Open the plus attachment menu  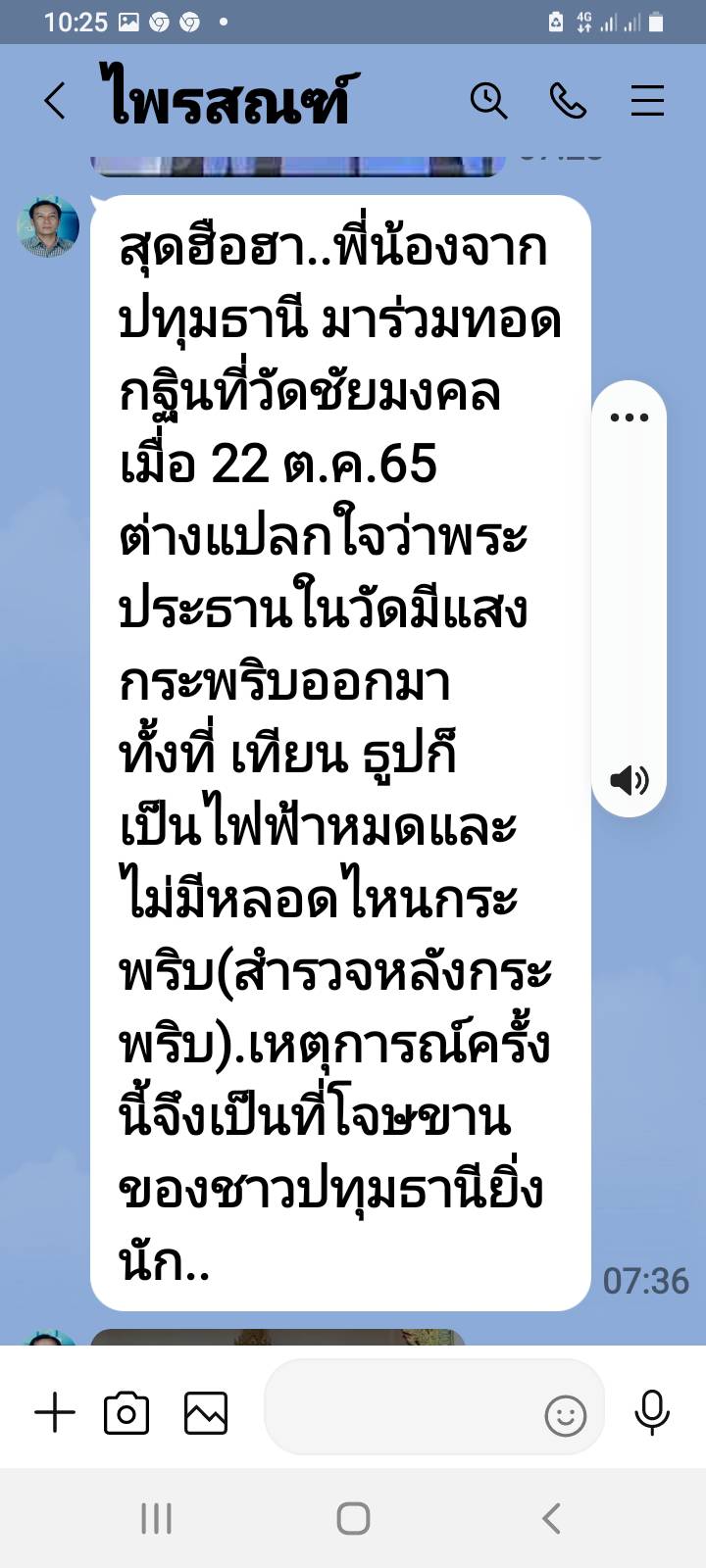point(55,1413)
